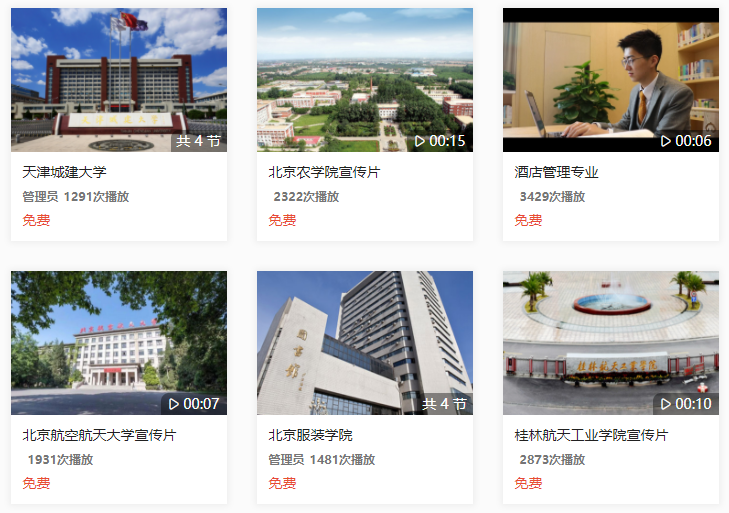
Task: Open the 酒店管理专业 video card
Action: pos(610,81)
